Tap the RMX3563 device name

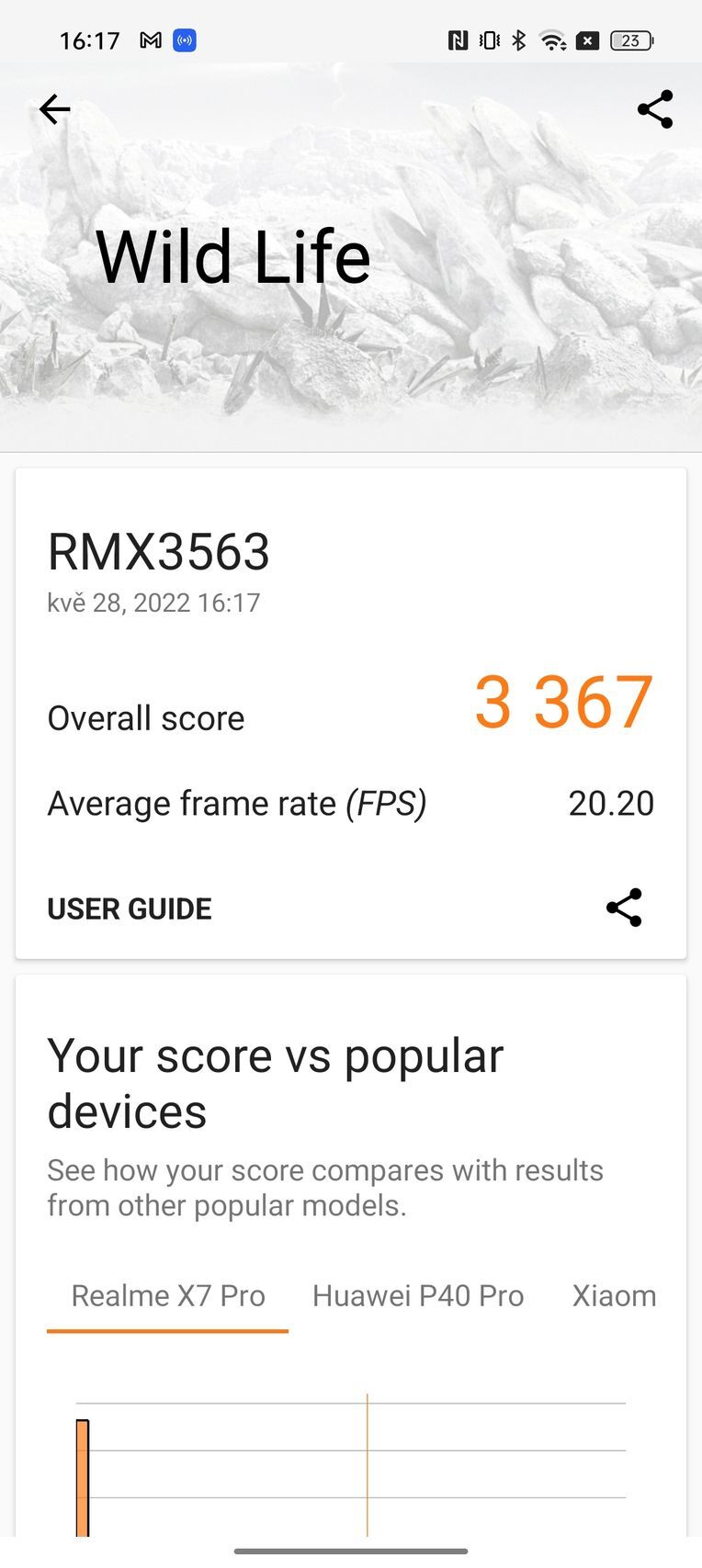[159, 552]
